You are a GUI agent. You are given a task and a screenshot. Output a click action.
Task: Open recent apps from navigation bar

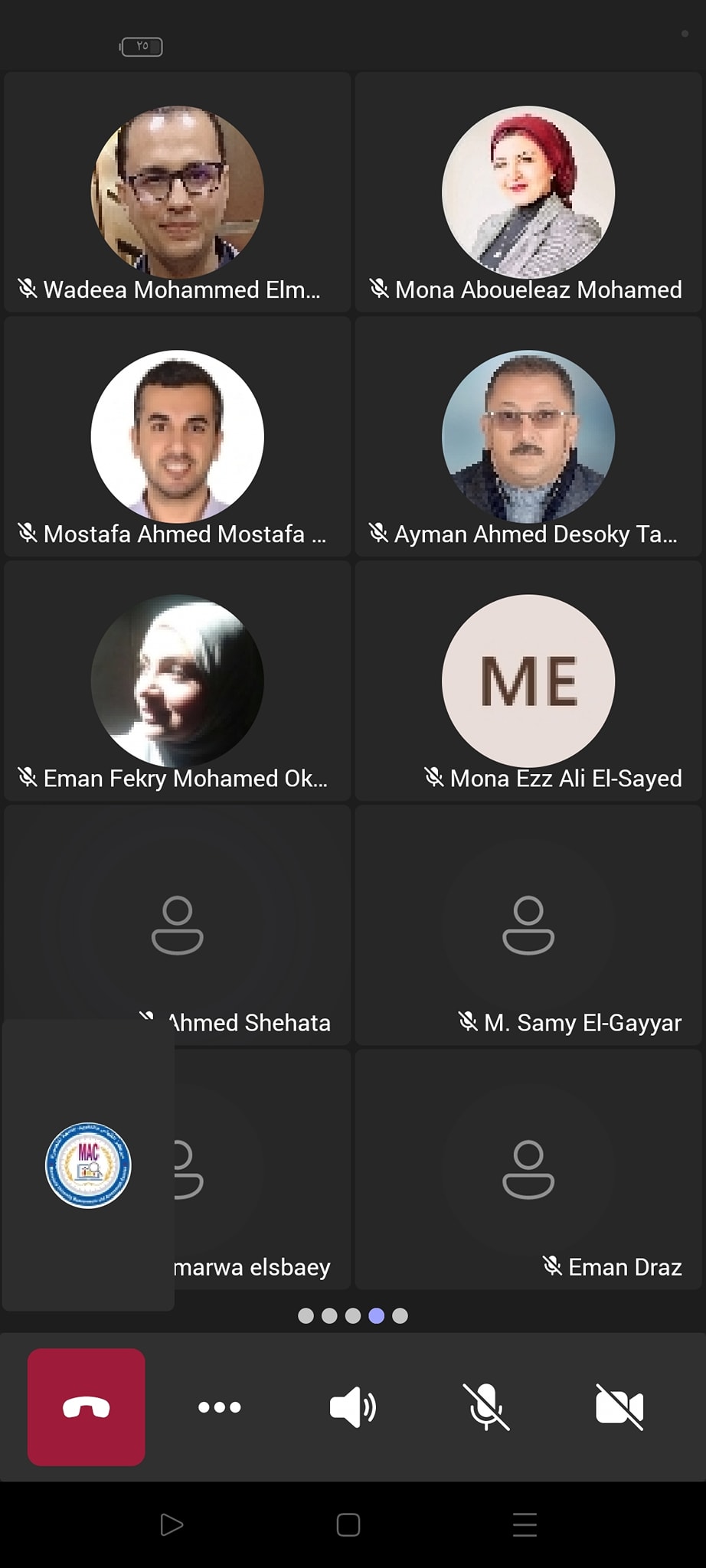pyautogui.click(x=525, y=1524)
